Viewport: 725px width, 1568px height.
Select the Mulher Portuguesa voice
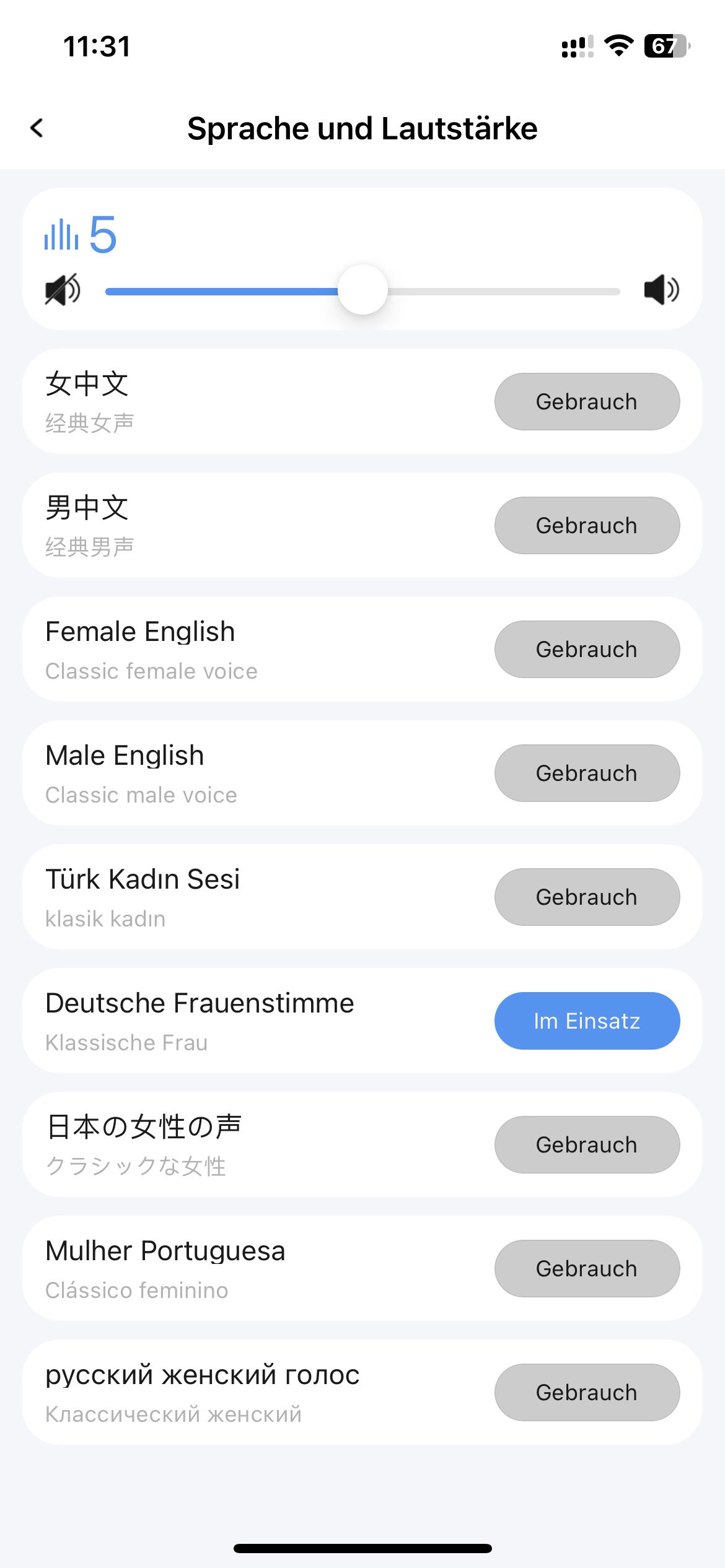(586, 1268)
